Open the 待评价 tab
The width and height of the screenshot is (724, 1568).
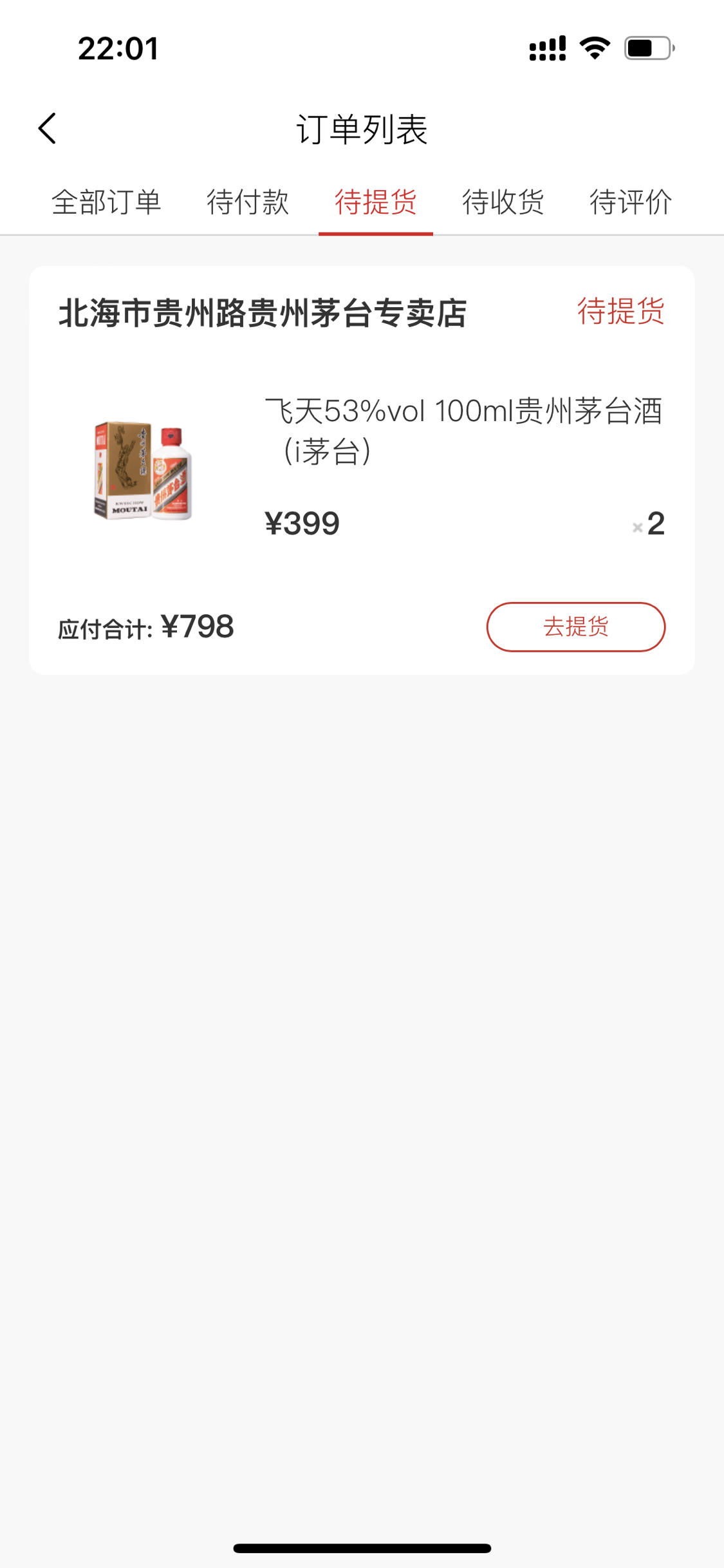(631, 202)
